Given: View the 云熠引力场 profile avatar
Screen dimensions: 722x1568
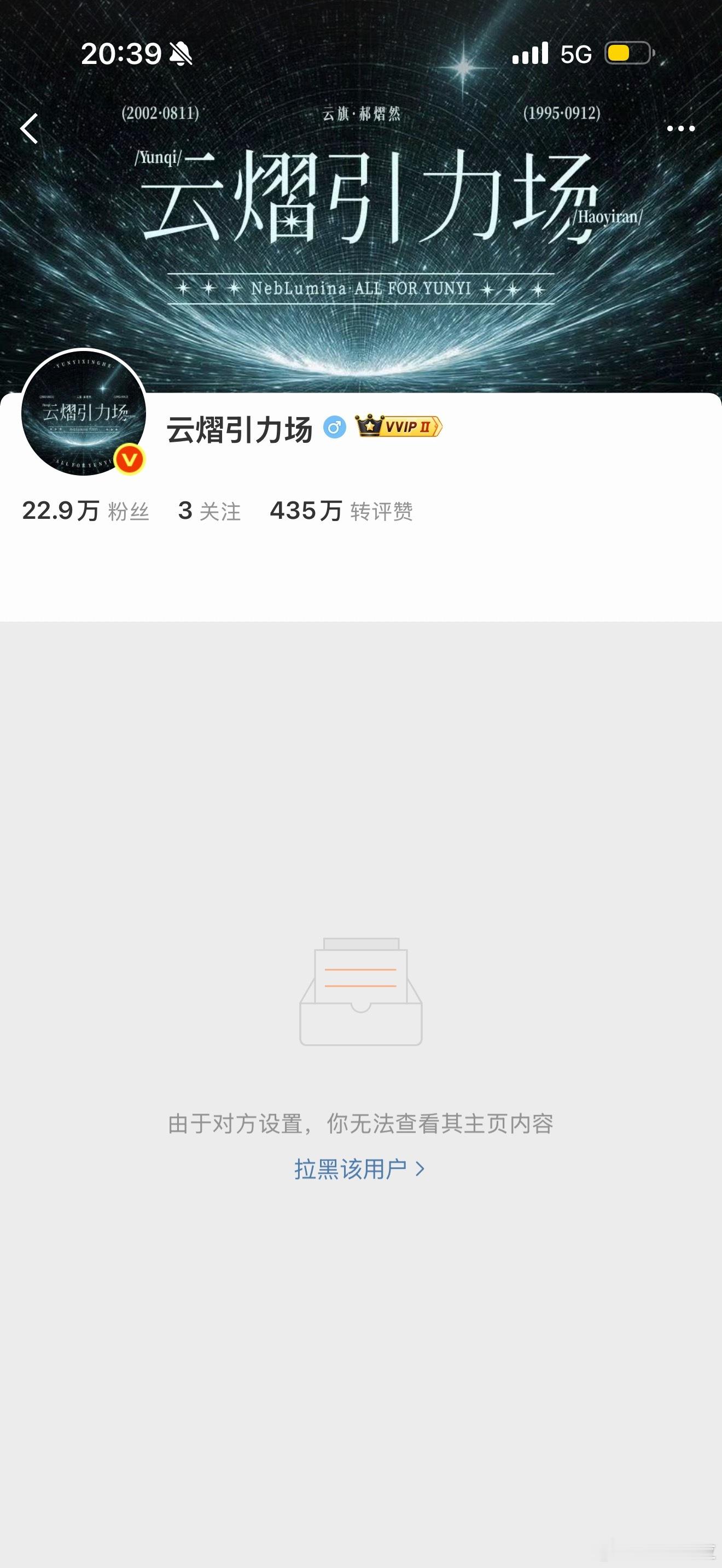Looking at the screenshot, I should (x=85, y=414).
